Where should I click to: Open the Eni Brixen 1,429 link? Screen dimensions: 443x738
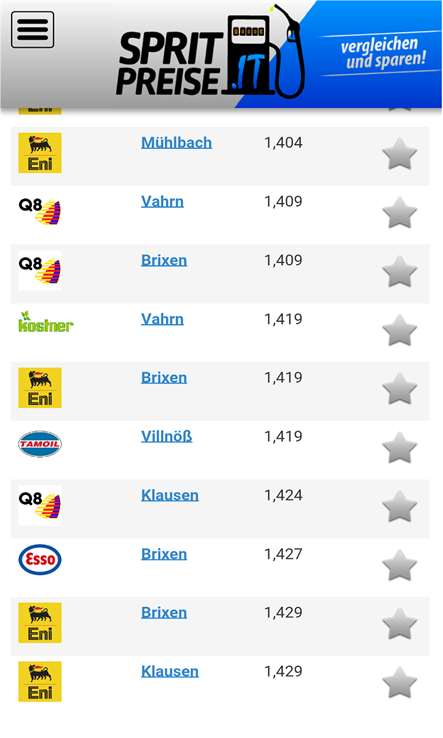click(x=164, y=612)
